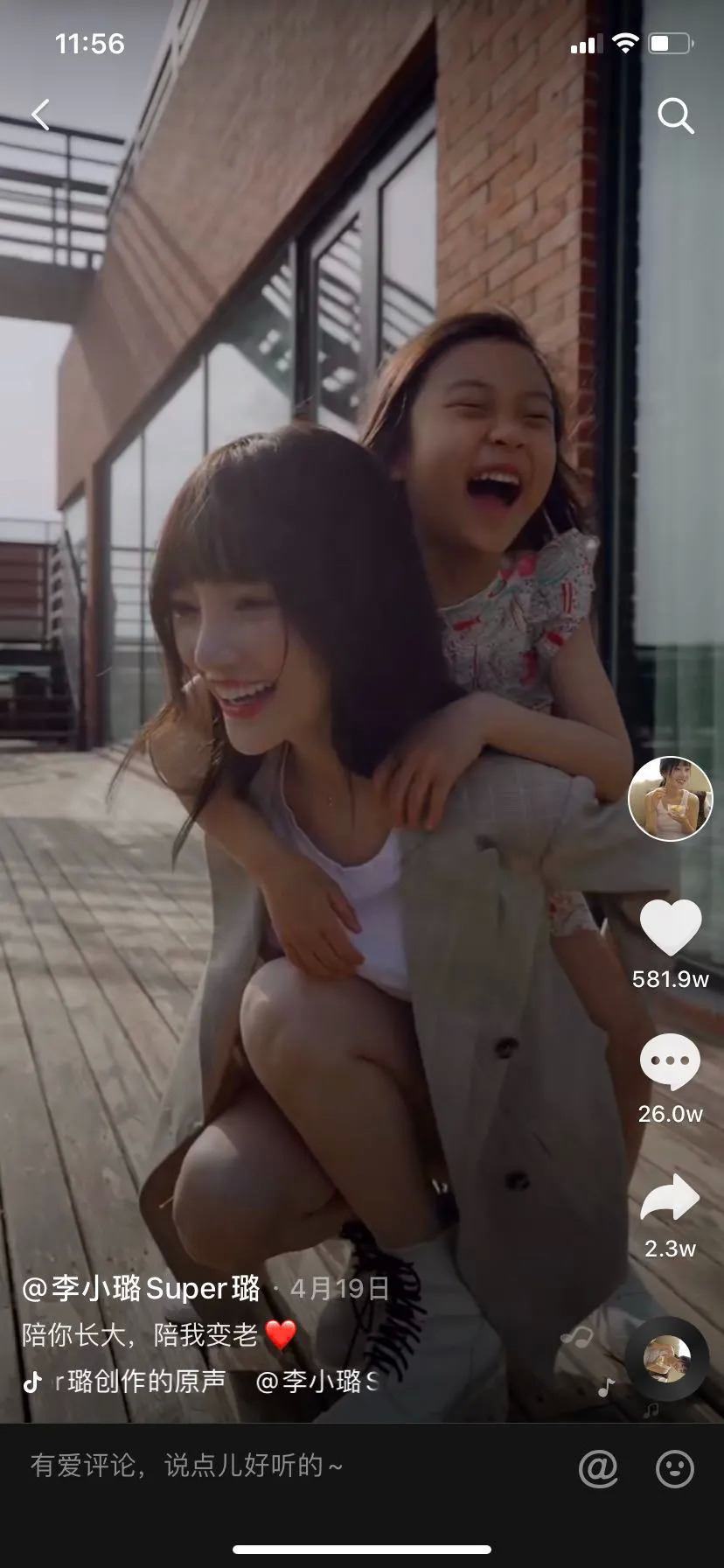Open the @李小璐Super璐 username link
Image resolution: width=724 pixels, height=1568 pixels.
click(x=142, y=1288)
